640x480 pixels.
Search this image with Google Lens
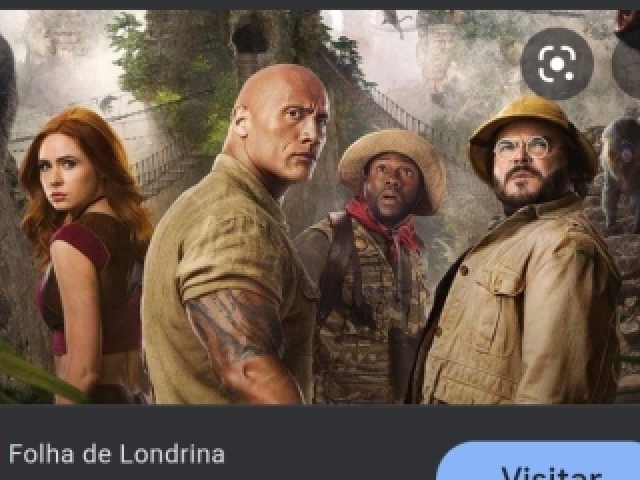pyautogui.click(x=557, y=64)
